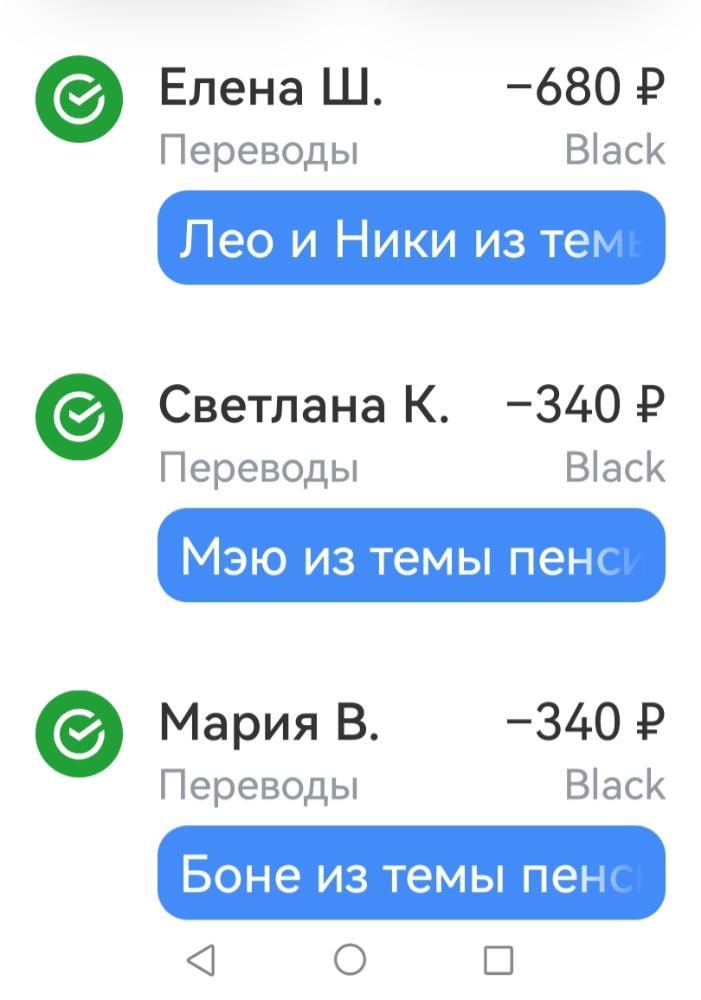Go to the home screen
Image resolution: width=701 pixels, height=1000 pixels.
coord(349,960)
